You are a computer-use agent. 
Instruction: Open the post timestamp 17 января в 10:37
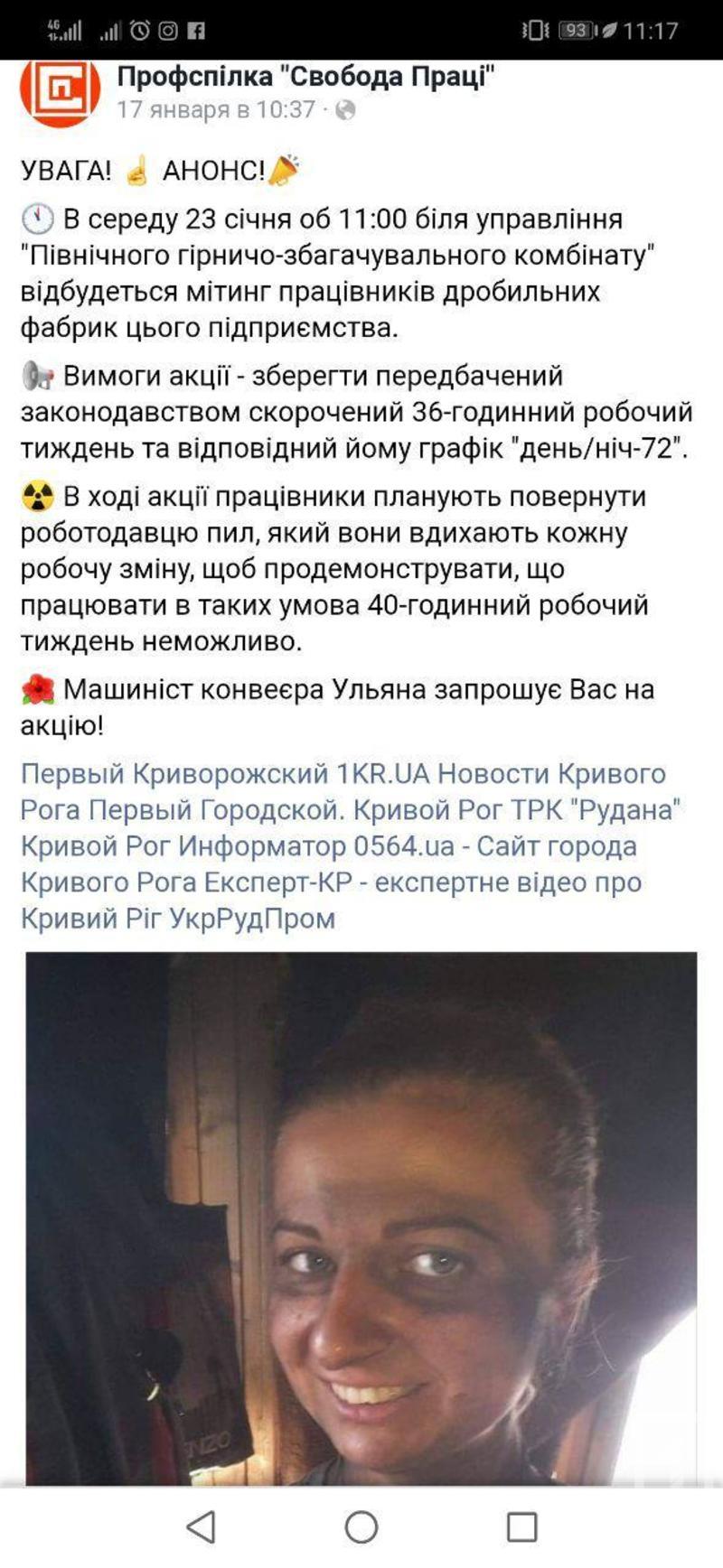(216, 110)
